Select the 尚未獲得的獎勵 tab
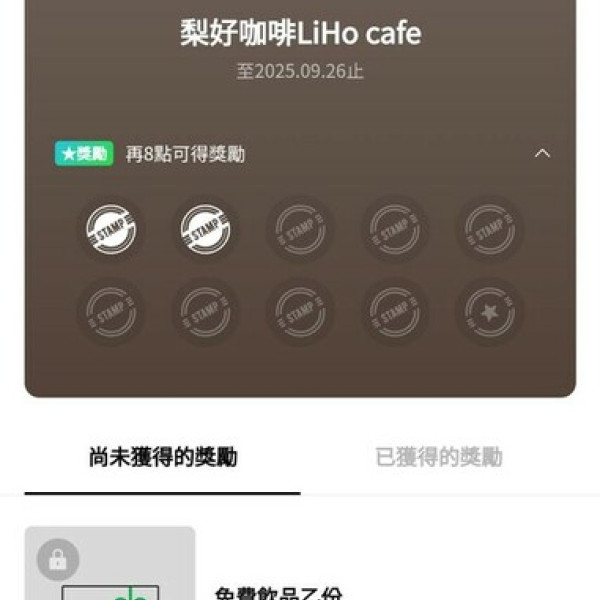 pos(162,458)
